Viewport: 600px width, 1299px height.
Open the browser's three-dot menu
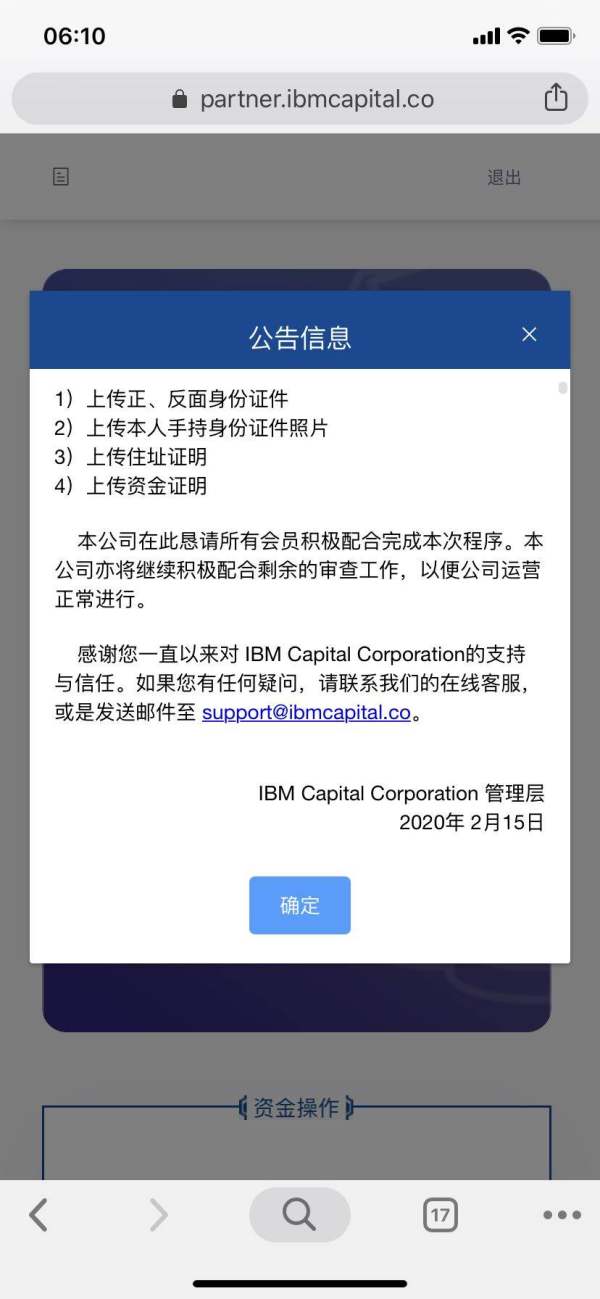pyautogui.click(x=562, y=1215)
